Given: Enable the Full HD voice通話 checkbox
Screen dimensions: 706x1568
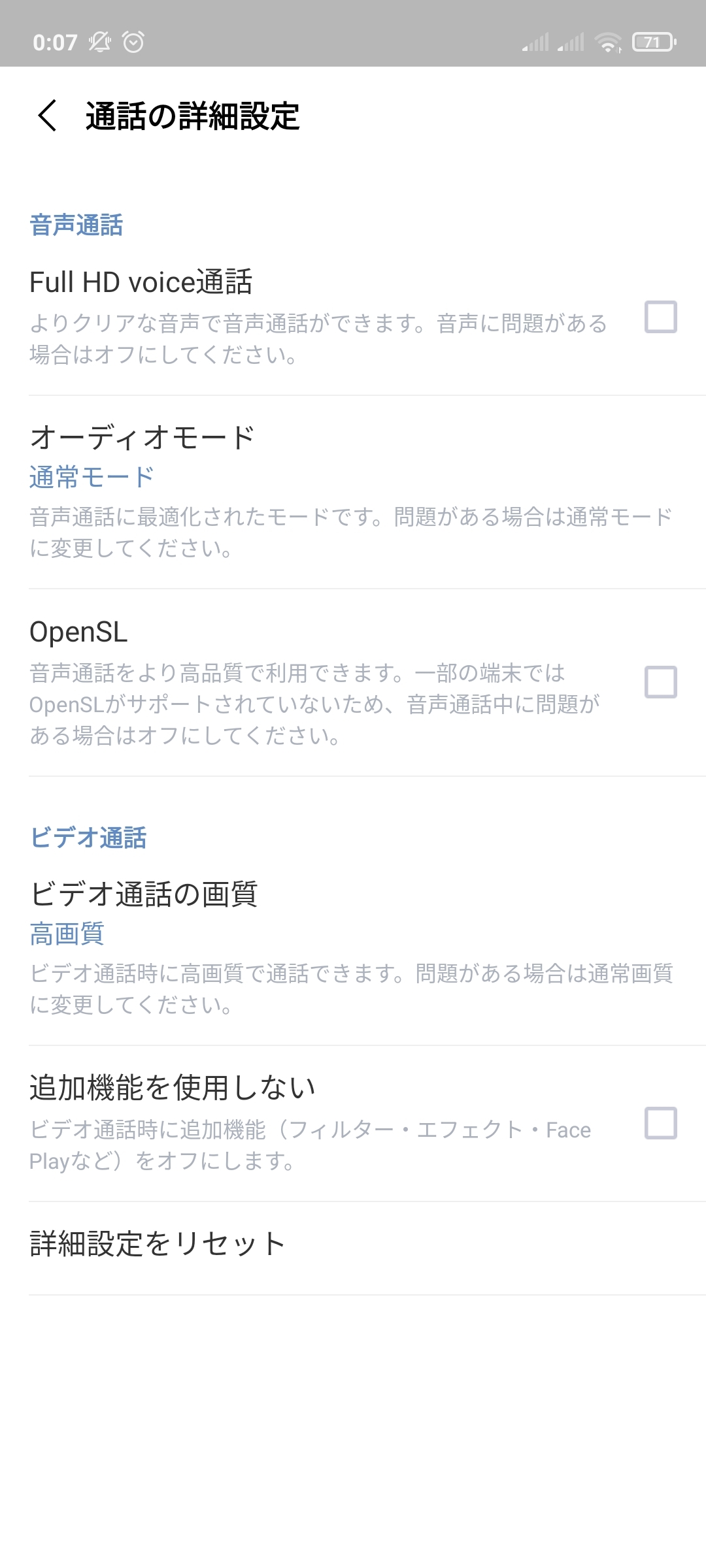Looking at the screenshot, I should 660,318.
